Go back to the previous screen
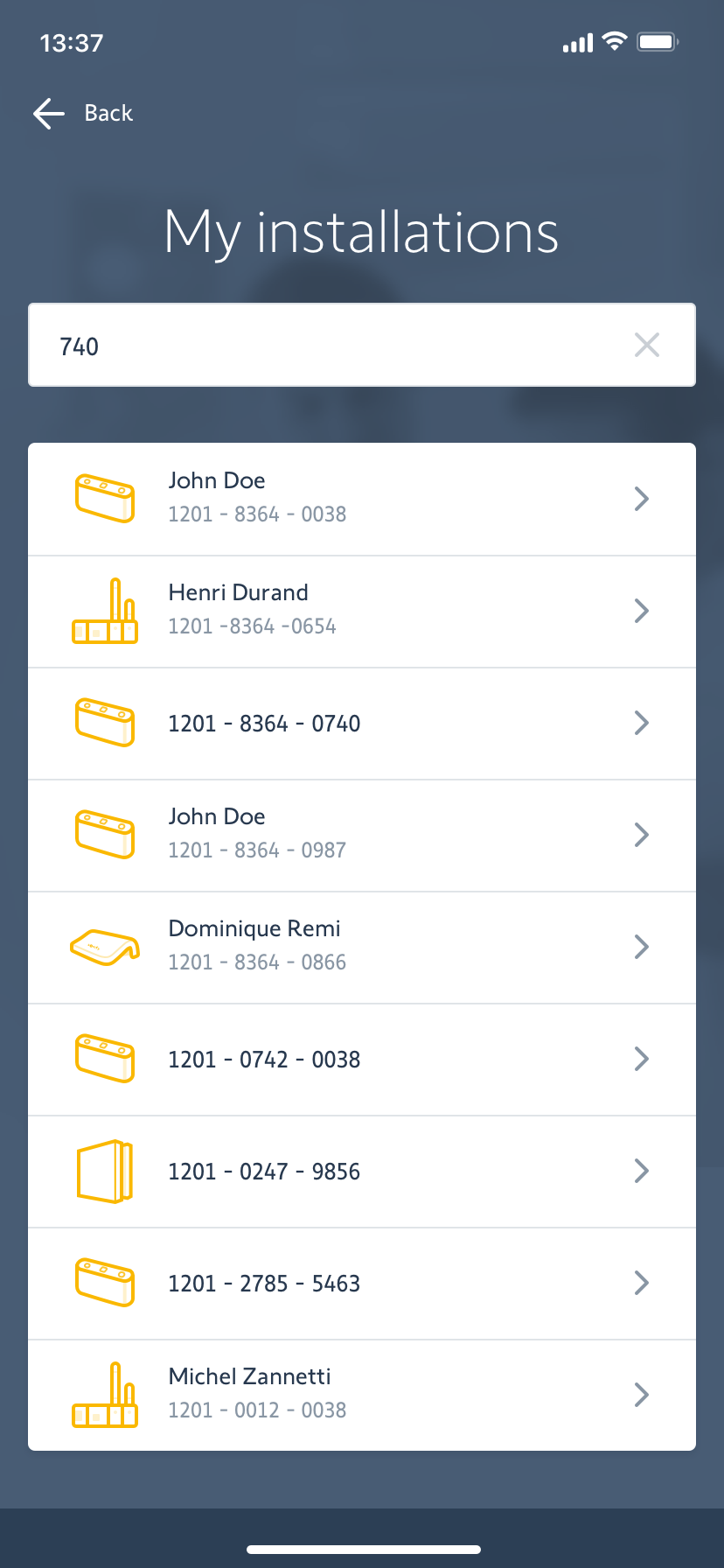 [83, 114]
